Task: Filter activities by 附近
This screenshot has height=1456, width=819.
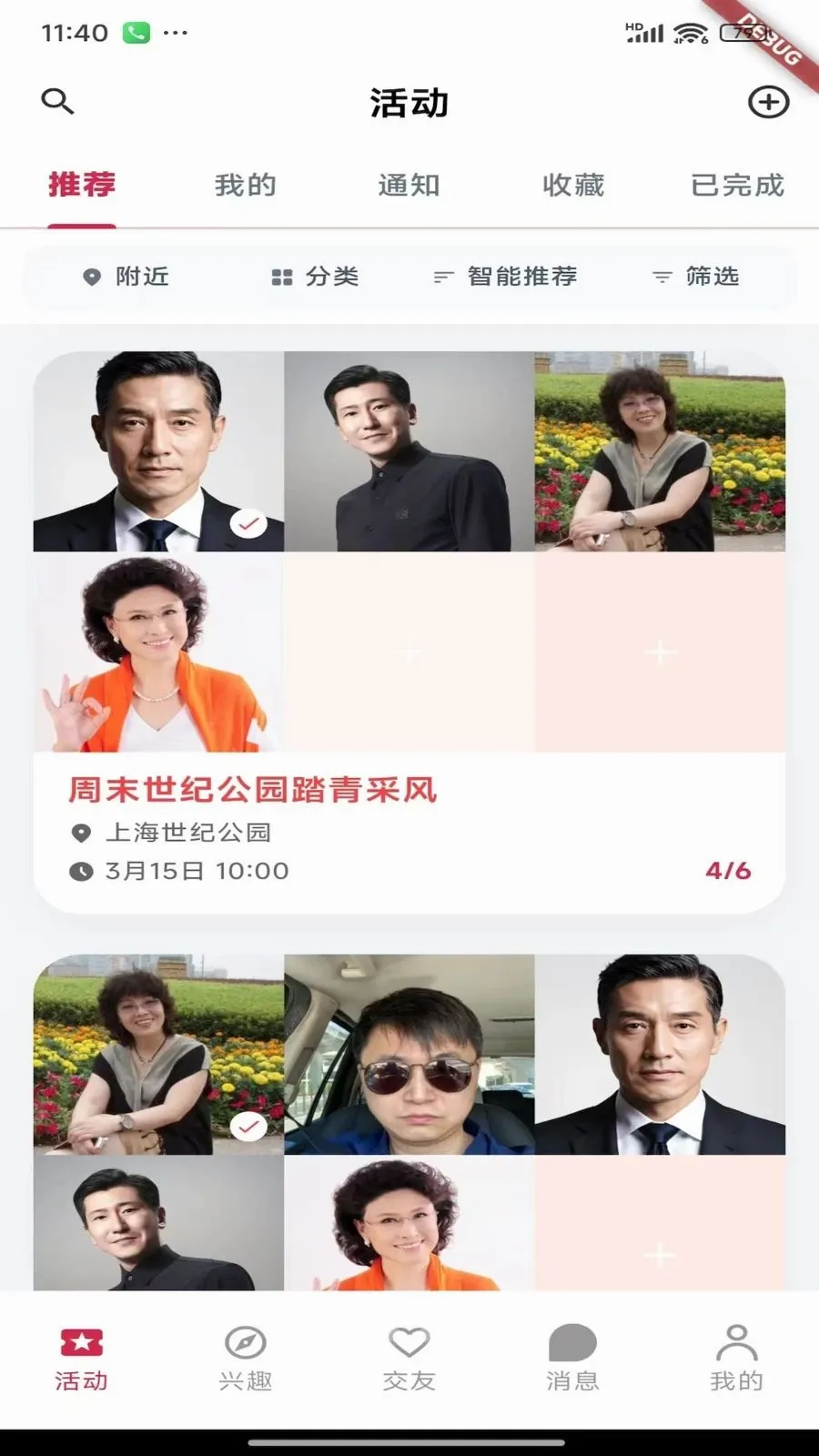Action: point(126,277)
